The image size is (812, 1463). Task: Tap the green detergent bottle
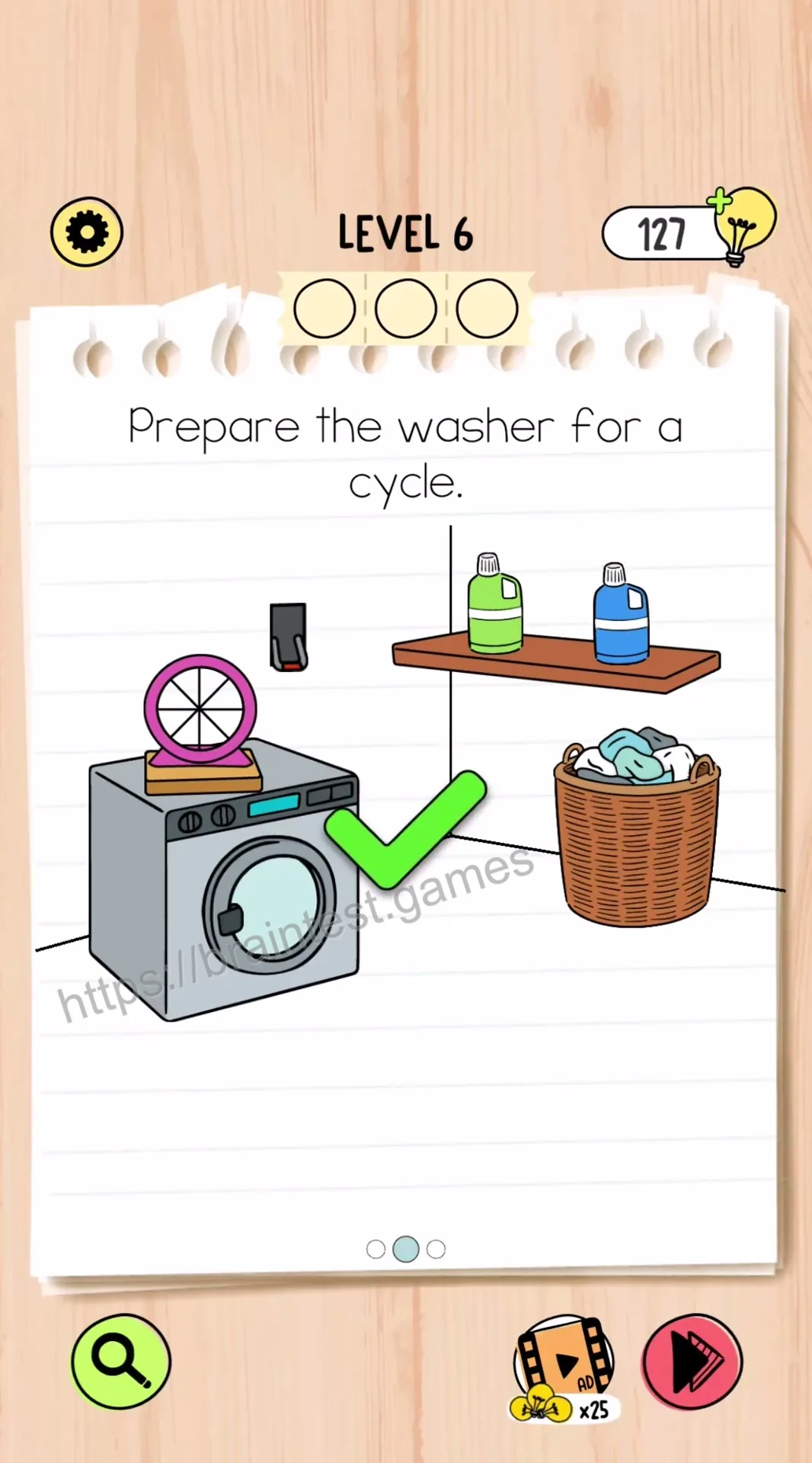(x=495, y=603)
